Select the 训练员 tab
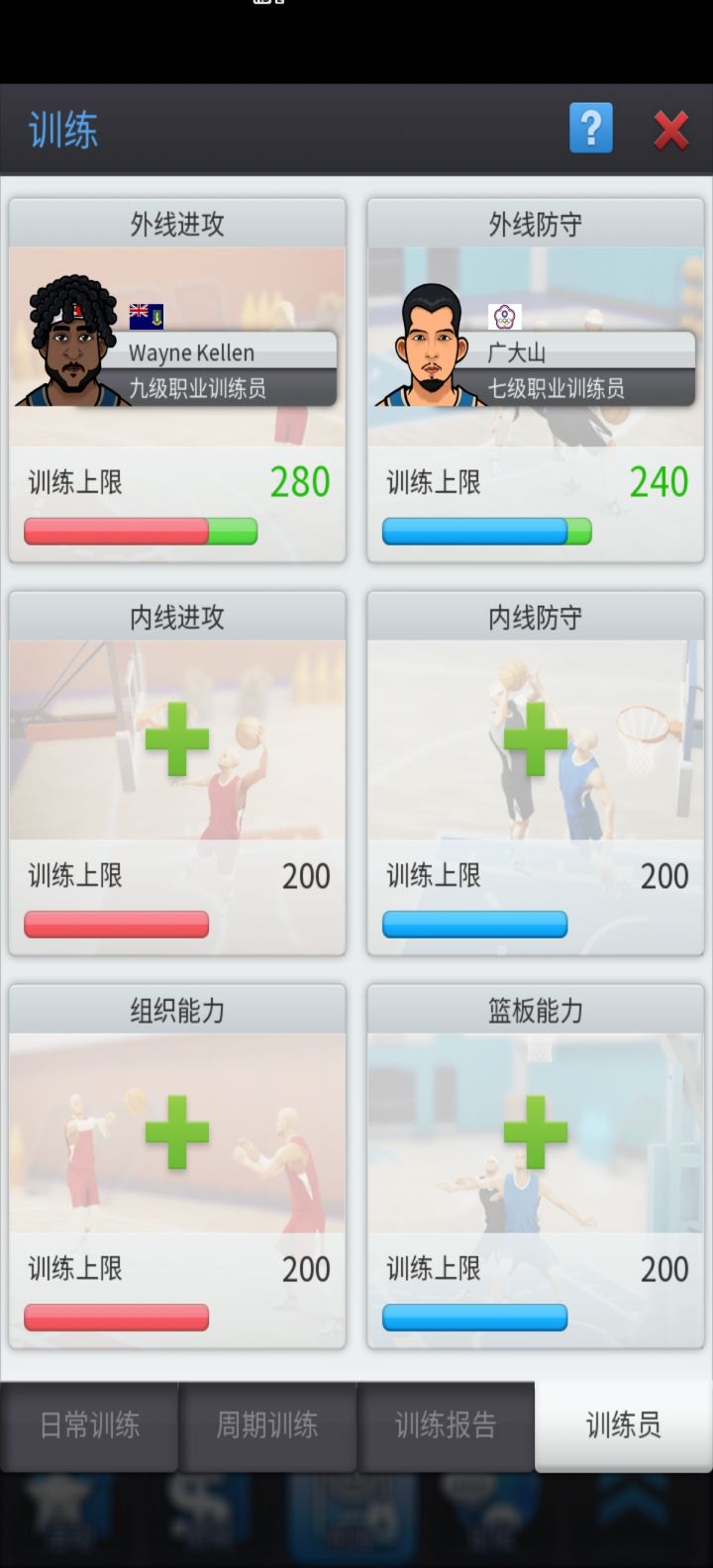Viewport: 713px width, 1568px height. click(x=624, y=1426)
